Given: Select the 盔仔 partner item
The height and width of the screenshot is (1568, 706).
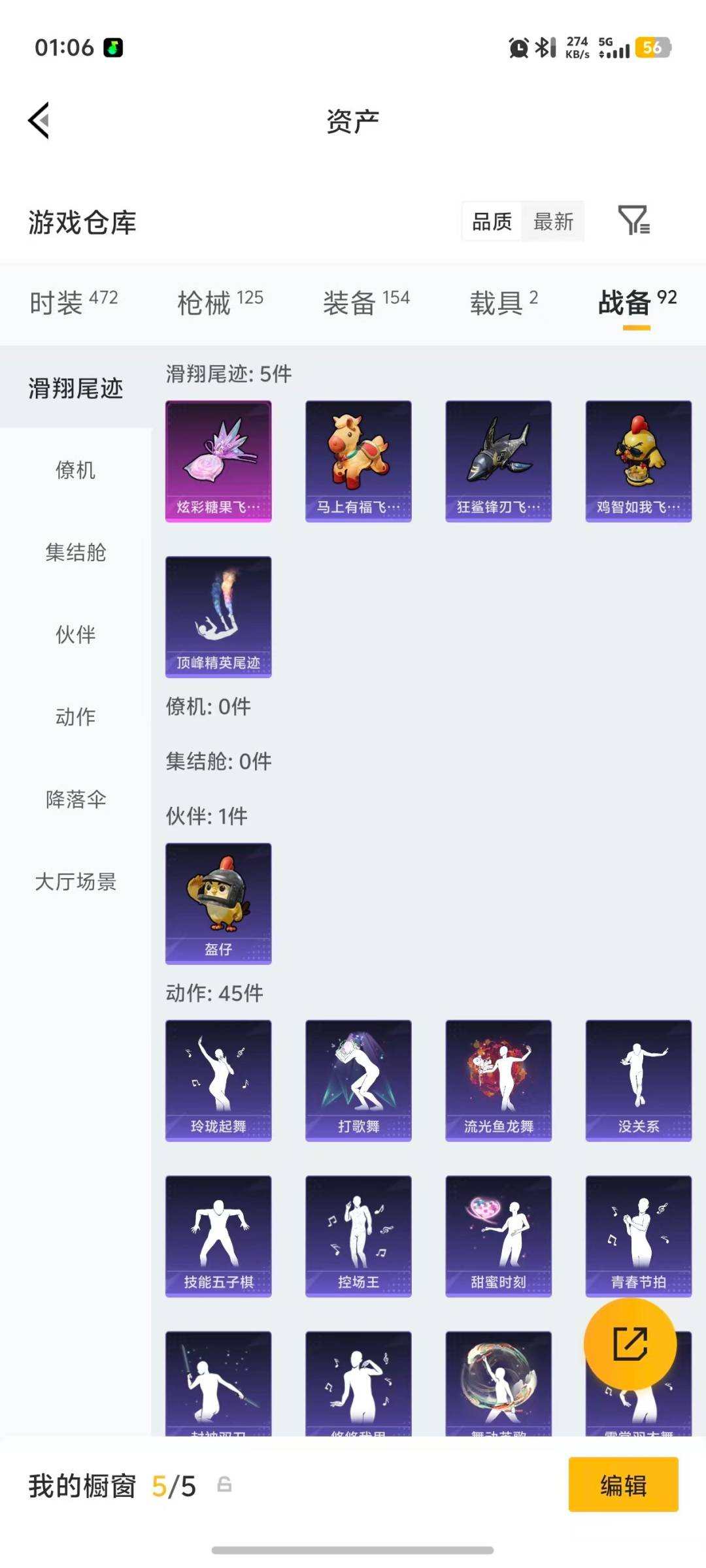Looking at the screenshot, I should pyautogui.click(x=218, y=903).
